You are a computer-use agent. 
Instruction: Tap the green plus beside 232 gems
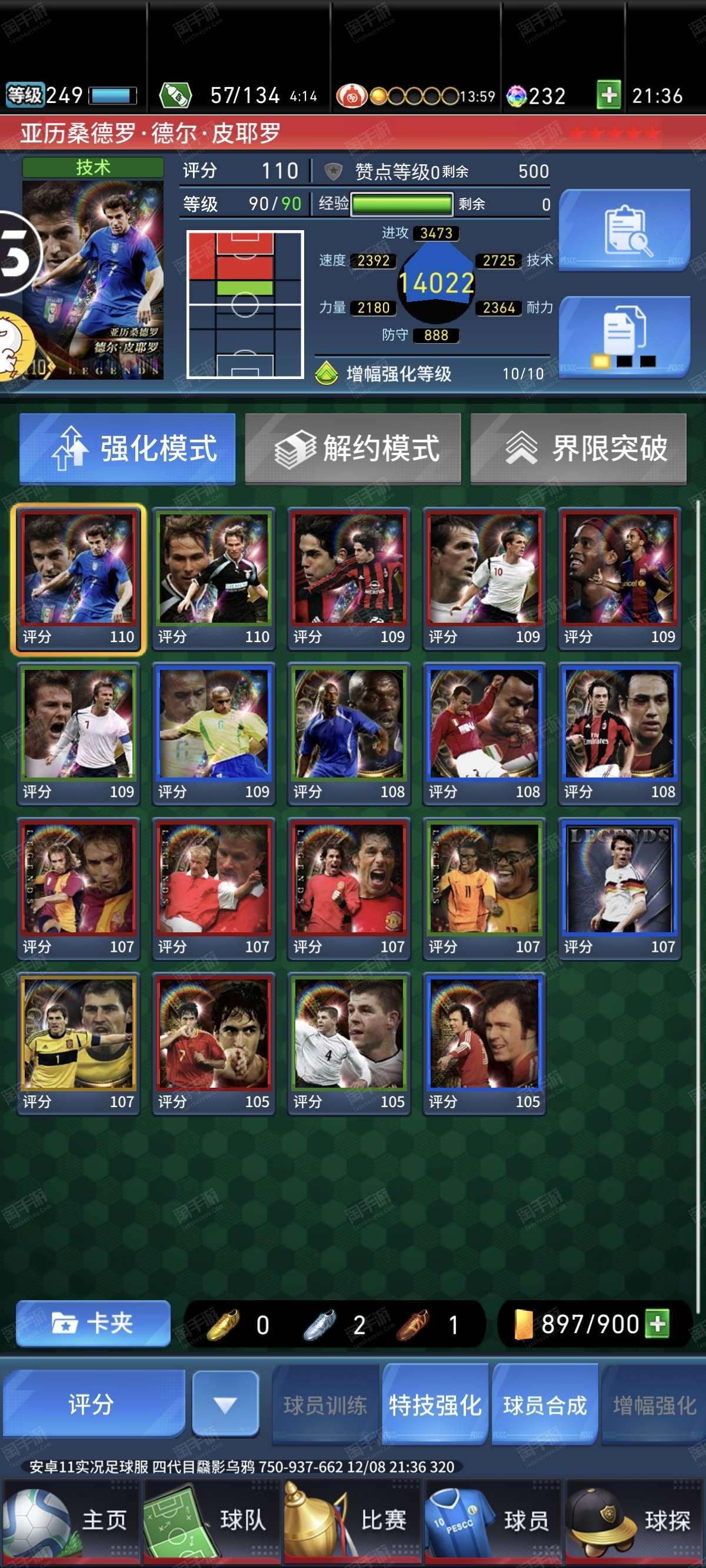(608, 95)
